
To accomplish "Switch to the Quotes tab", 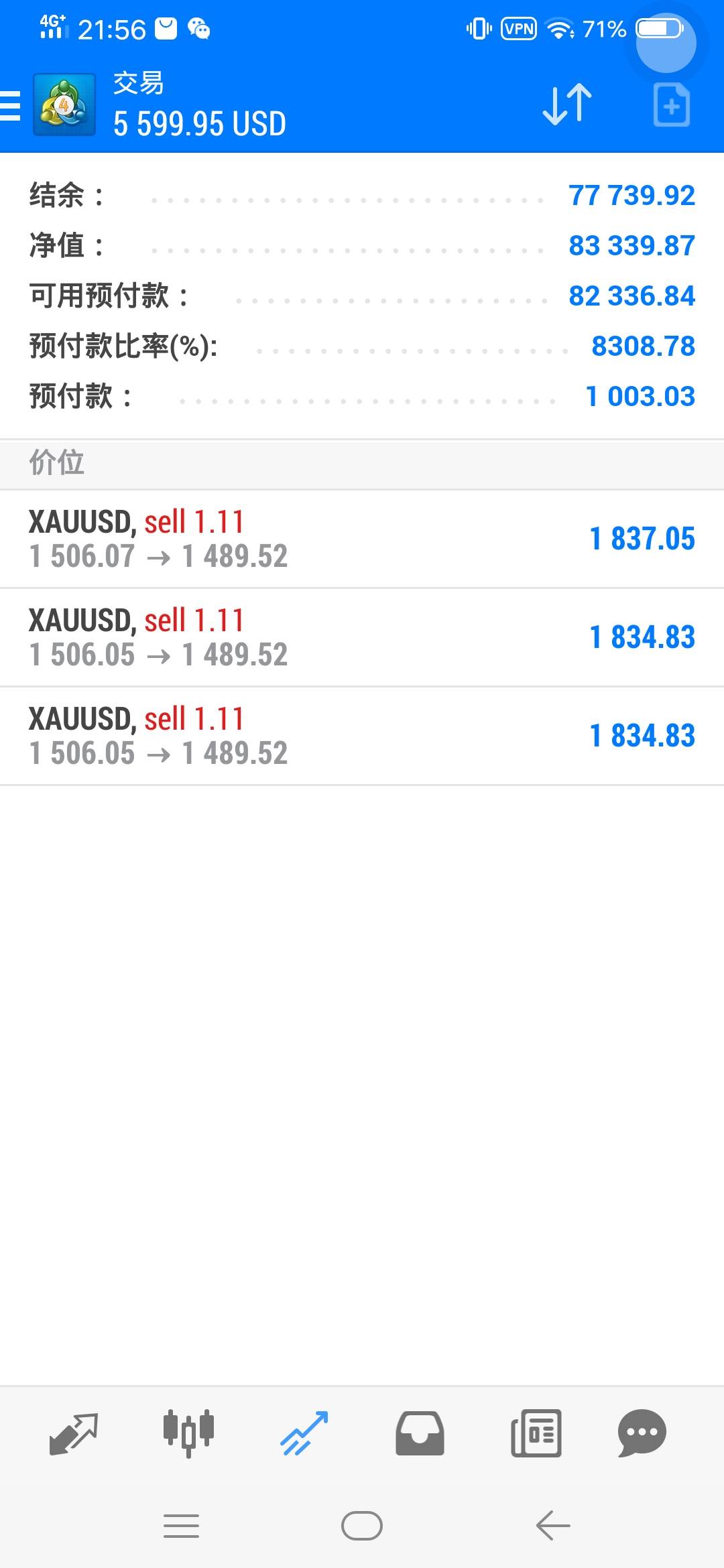I will click(74, 1433).
